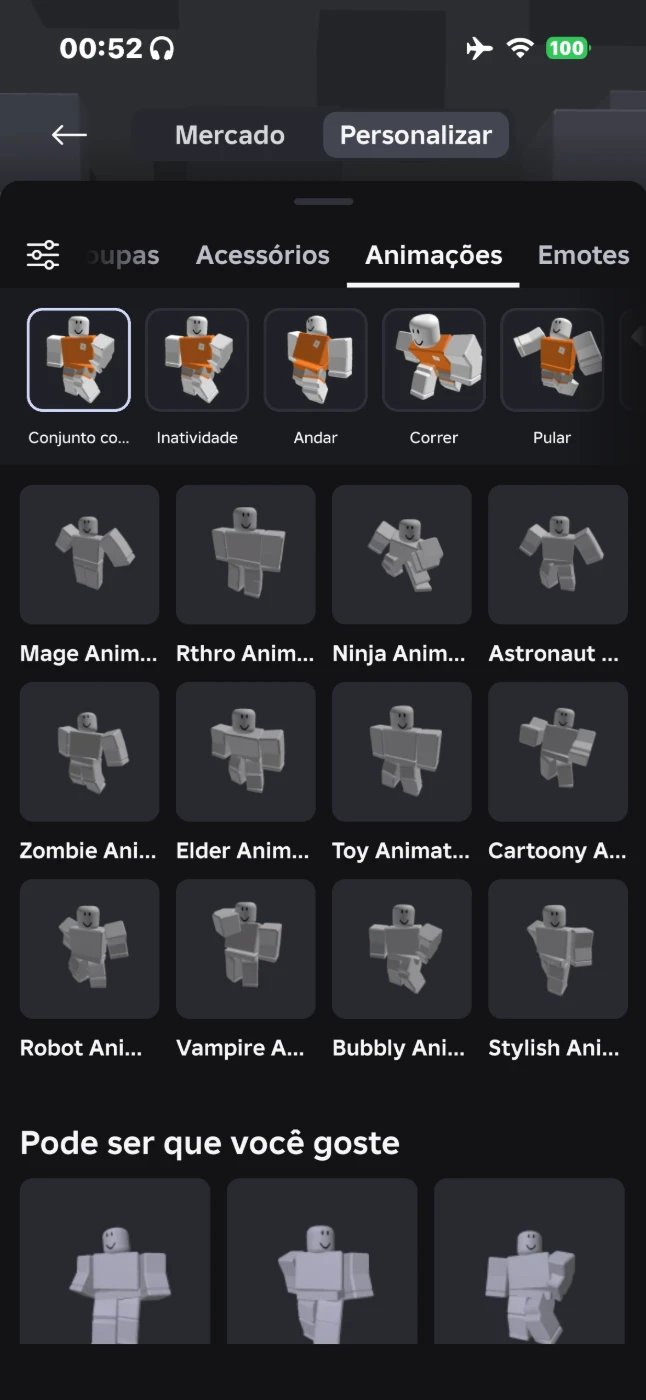Viewport: 646px width, 1400px height.
Task: Select the Personalizar tab
Action: [415, 135]
